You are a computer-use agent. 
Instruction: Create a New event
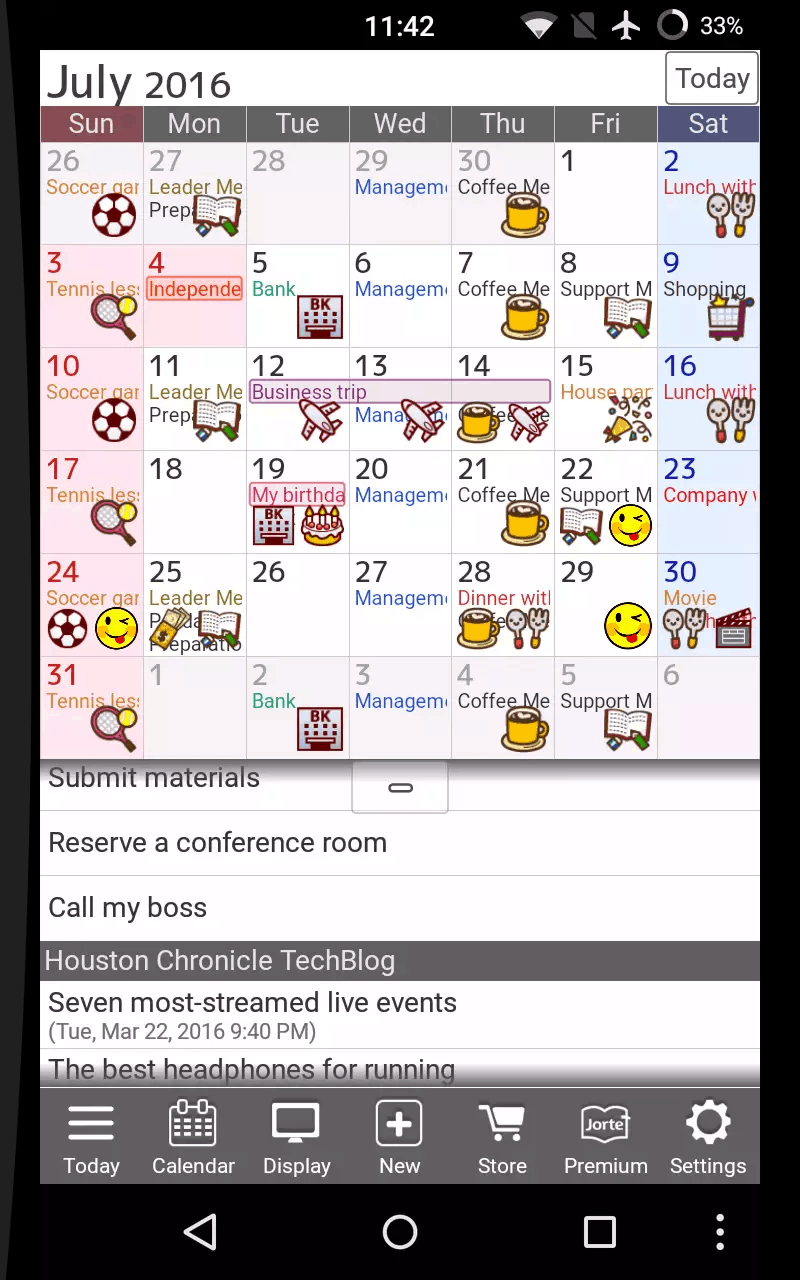[x=399, y=1138]
